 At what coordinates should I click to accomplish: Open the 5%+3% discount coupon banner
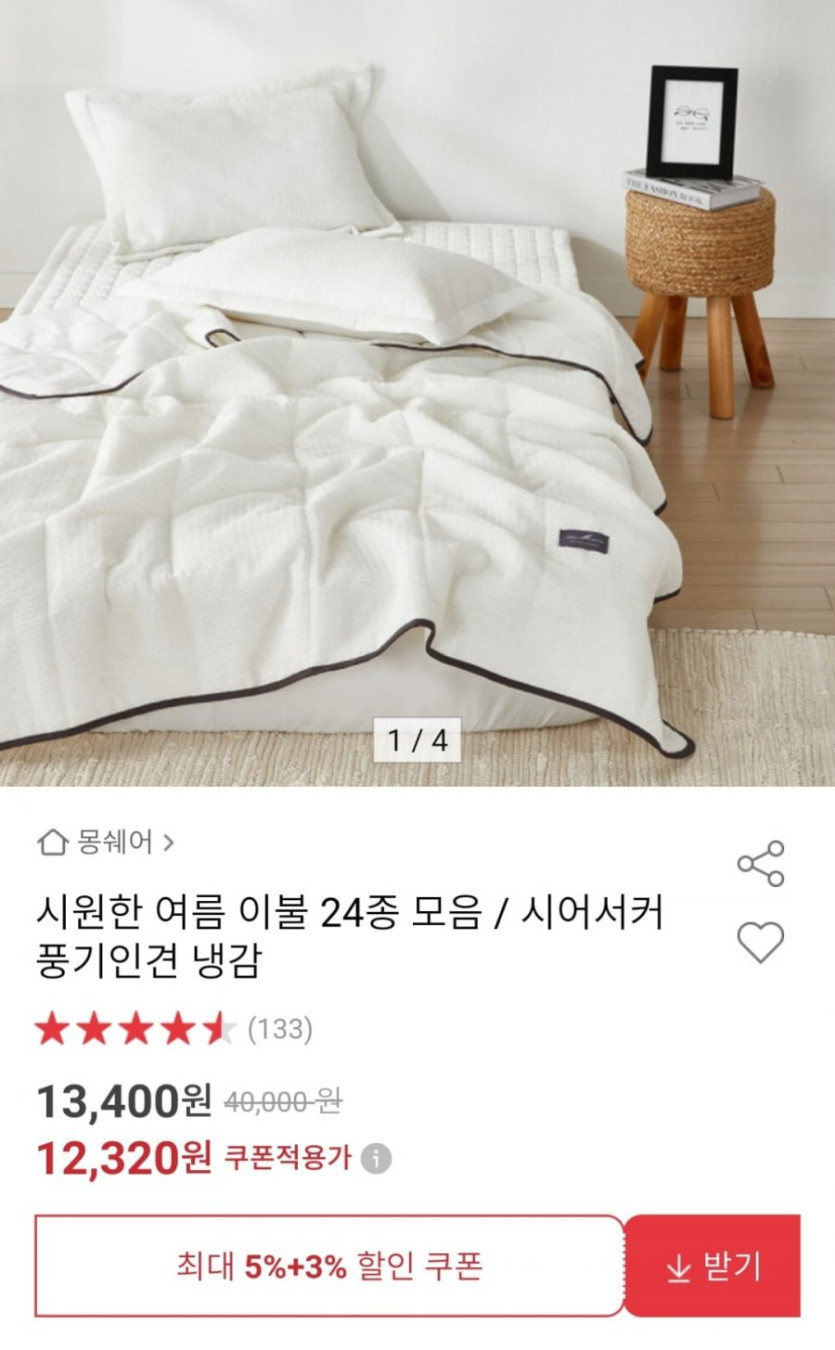pyautogui.click(x=330, y=1266)
